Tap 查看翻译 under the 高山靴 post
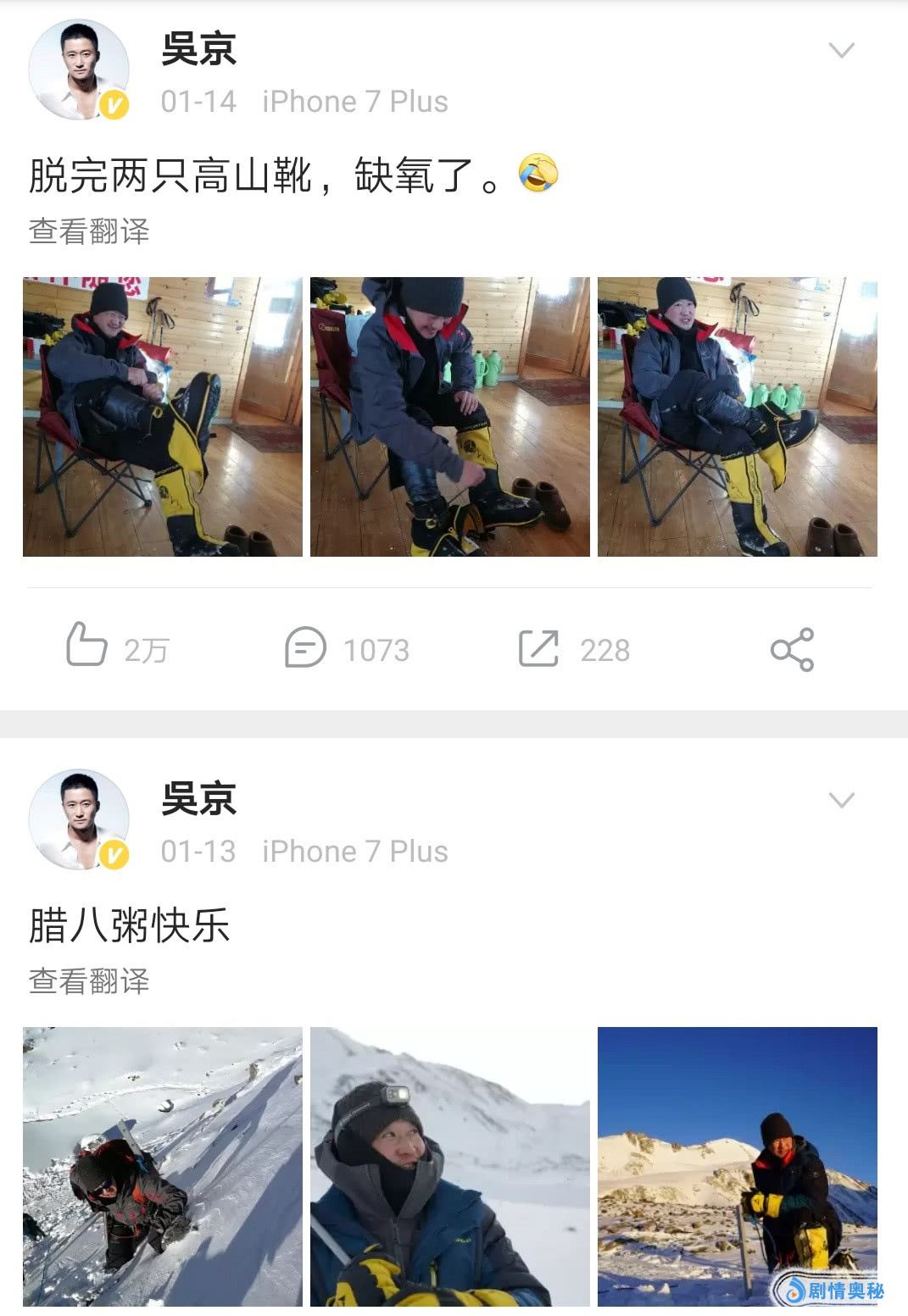This screenshot has width=908, height=1316. pos(89,231)
